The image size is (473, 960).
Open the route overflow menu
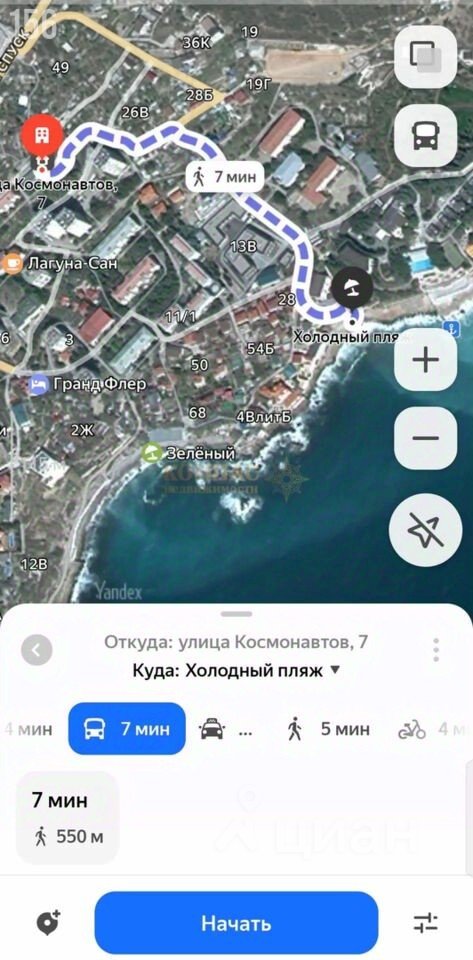(436, 650)
